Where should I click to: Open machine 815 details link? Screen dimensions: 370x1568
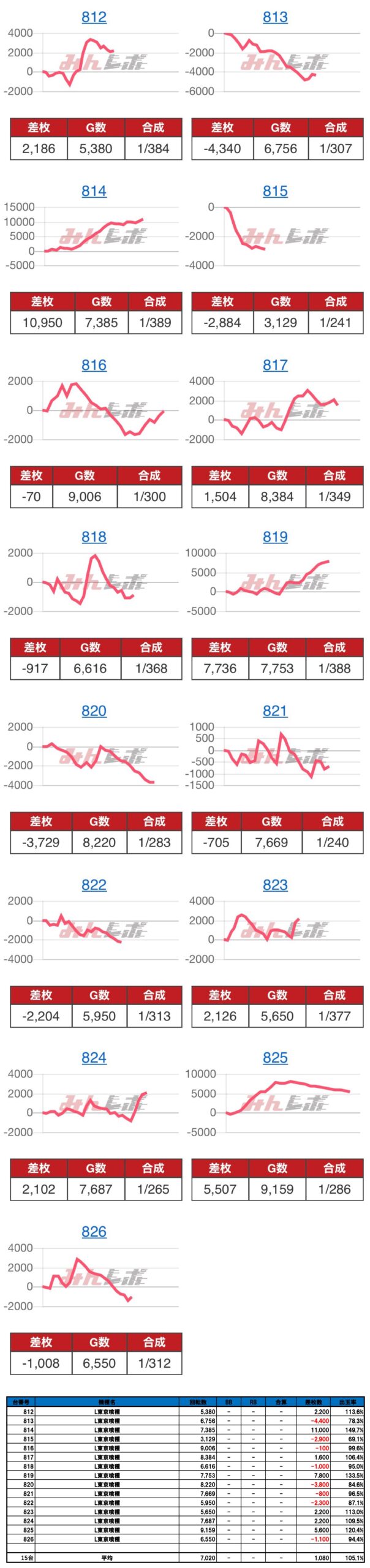(x=275, y=191)
